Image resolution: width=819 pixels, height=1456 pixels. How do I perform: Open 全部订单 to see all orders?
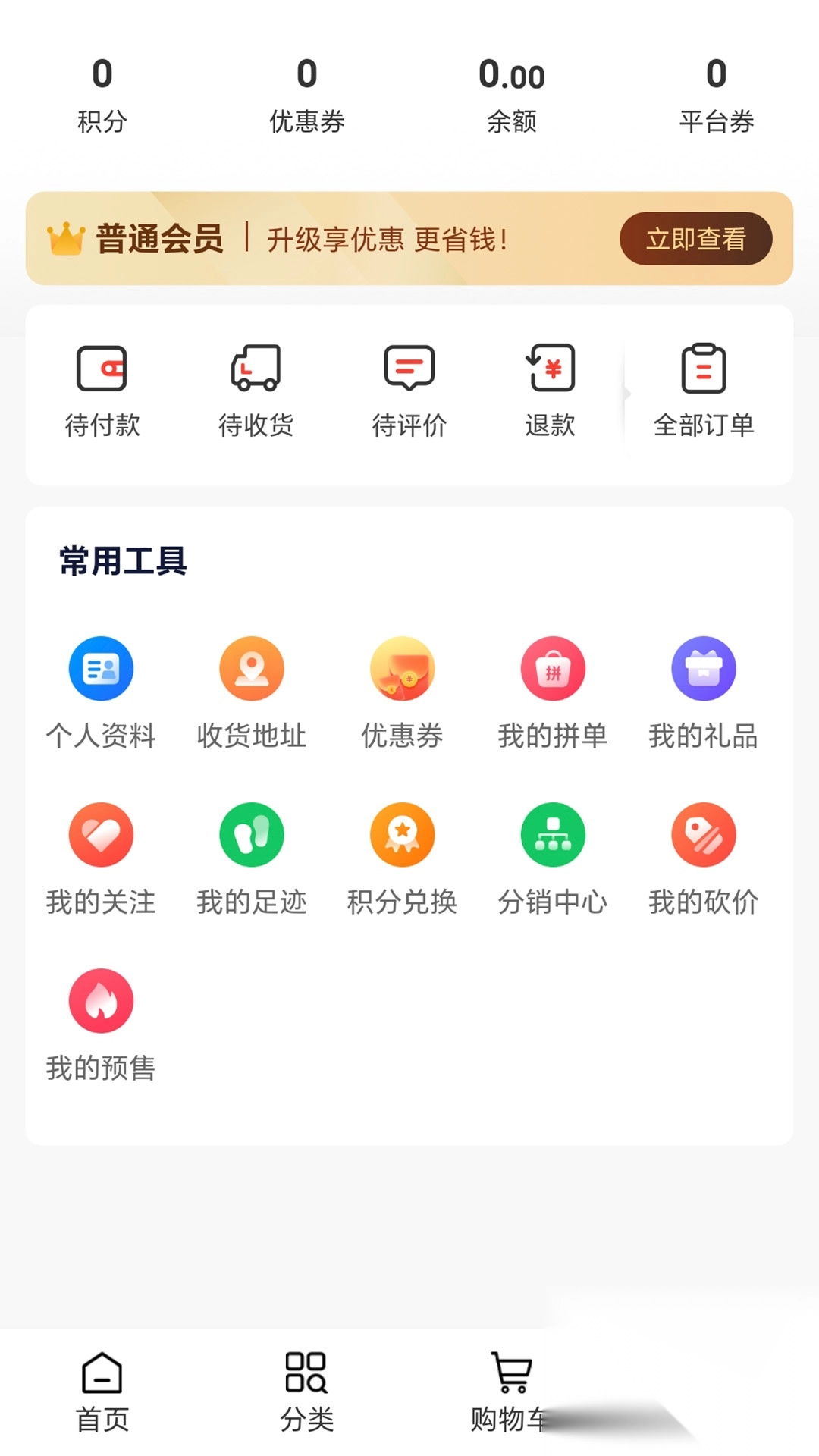(704, 391)
